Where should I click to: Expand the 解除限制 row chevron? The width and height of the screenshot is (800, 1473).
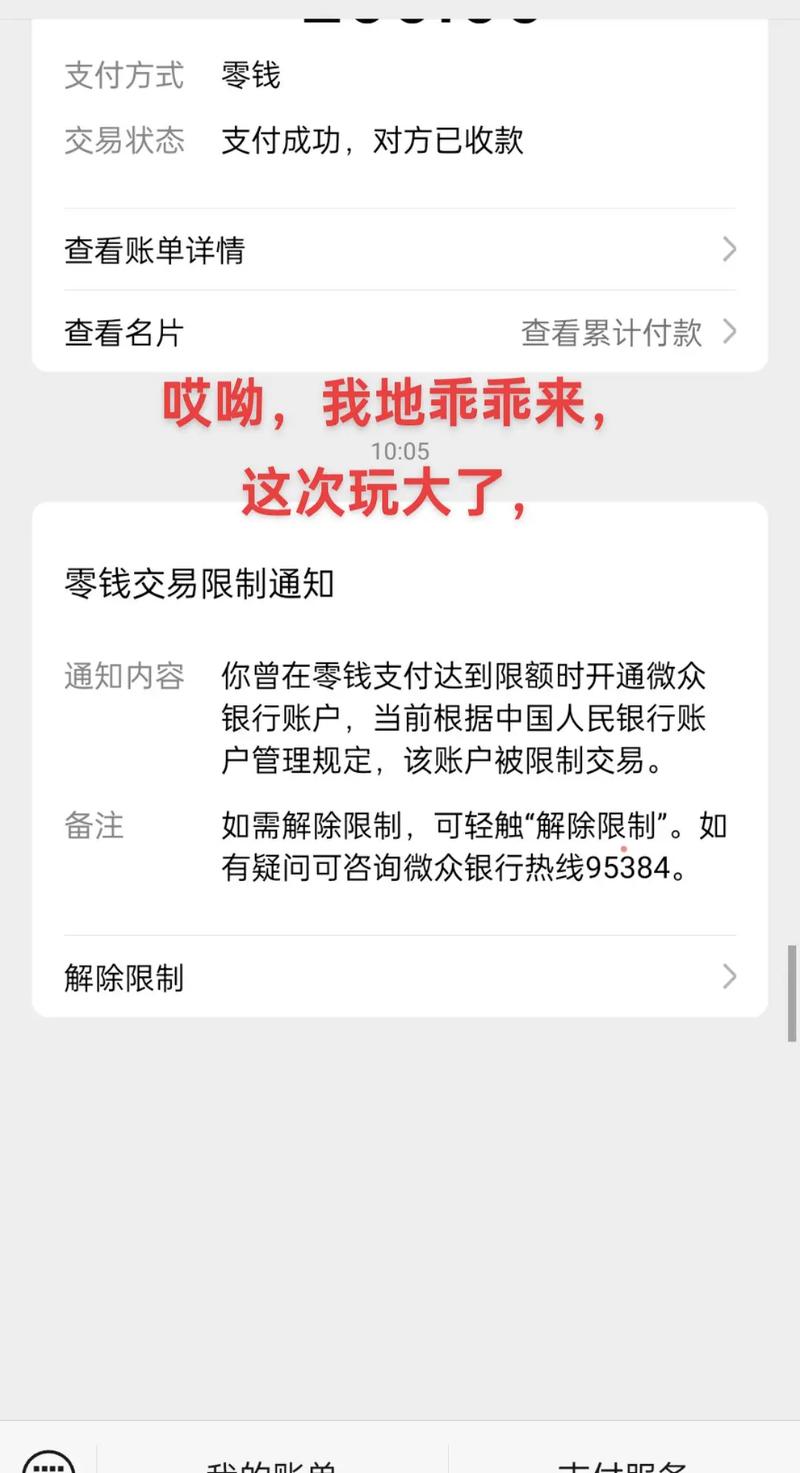729,977
